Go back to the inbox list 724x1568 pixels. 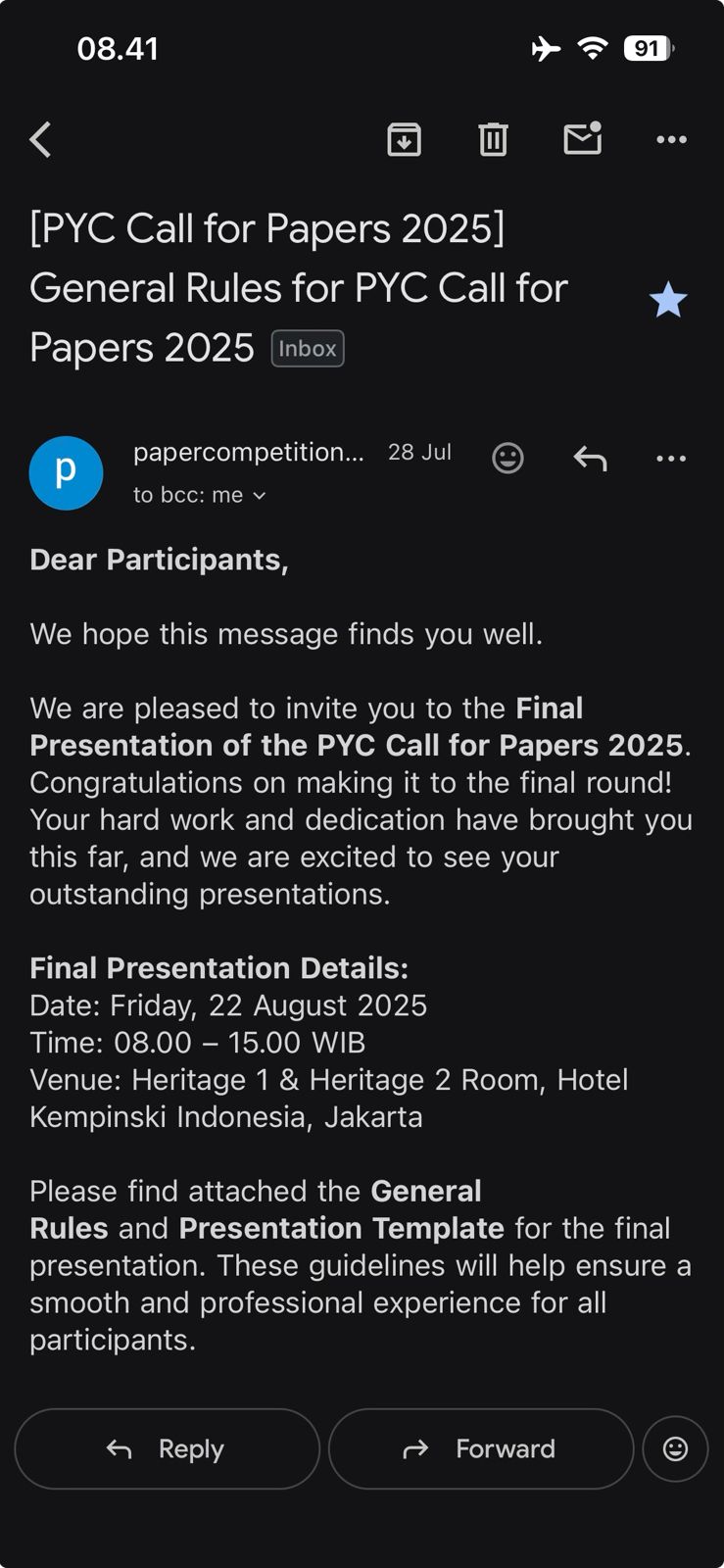tap(41, 140)
